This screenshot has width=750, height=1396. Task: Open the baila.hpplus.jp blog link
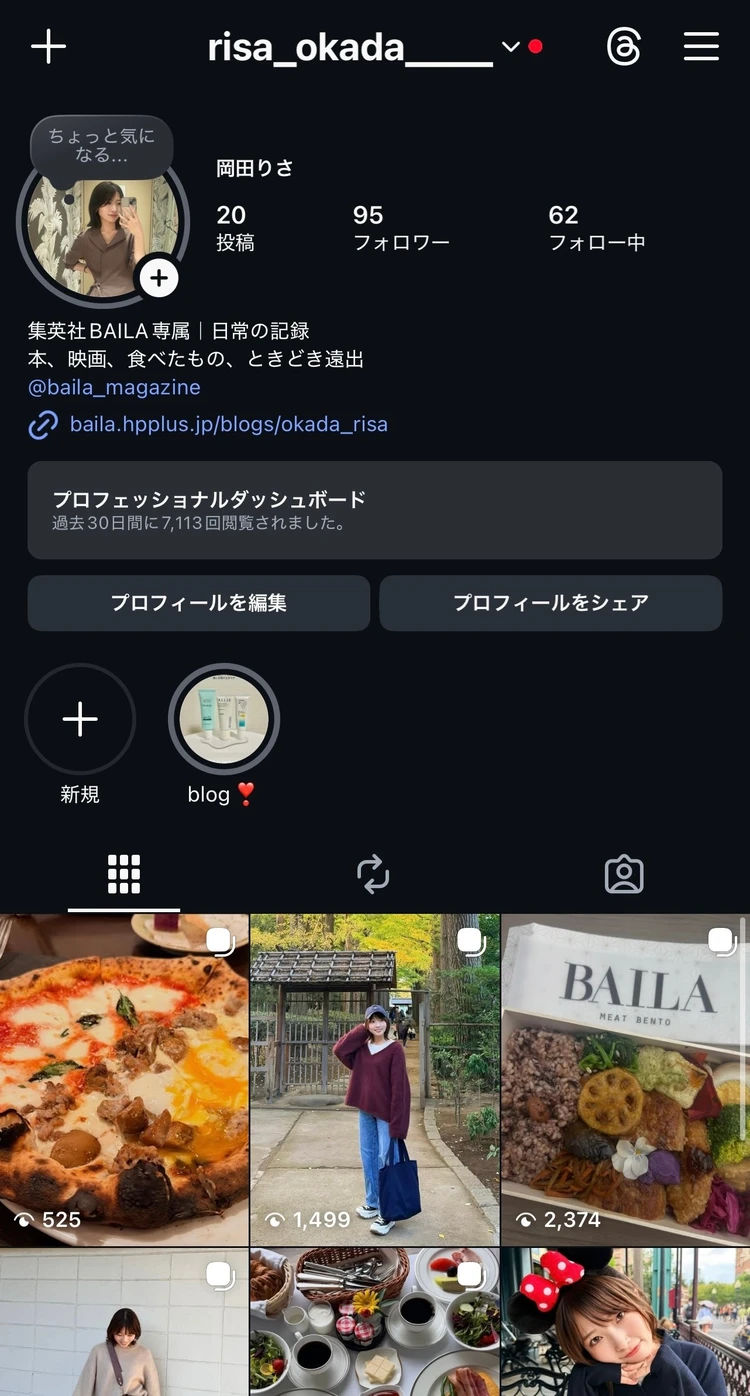point(226,426)
